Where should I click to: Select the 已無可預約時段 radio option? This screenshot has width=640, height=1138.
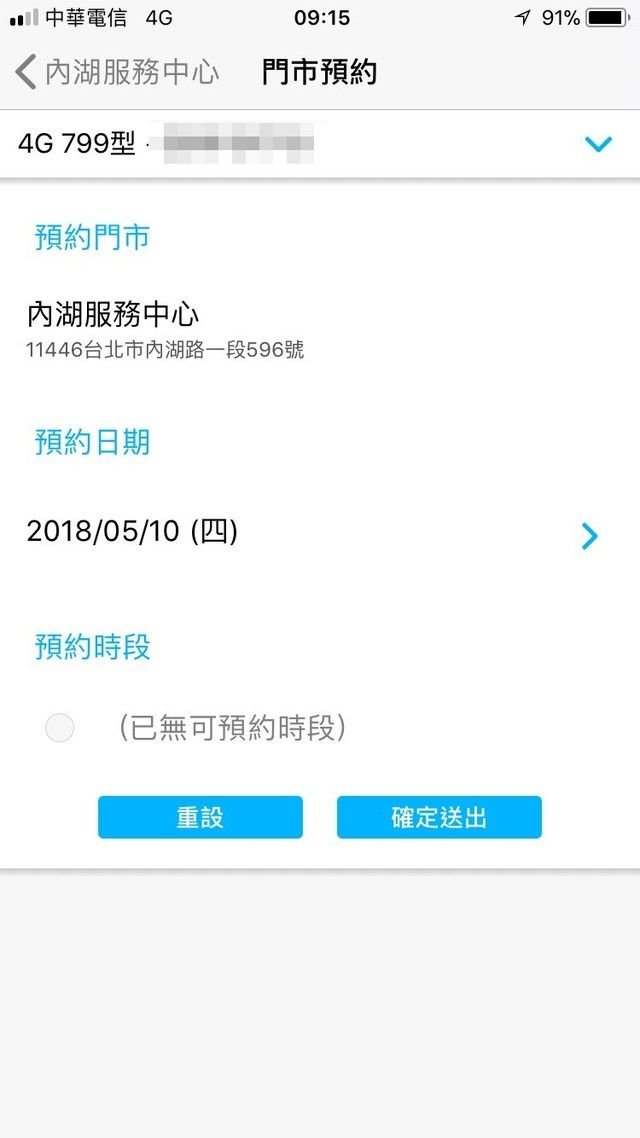click(60, 729)
